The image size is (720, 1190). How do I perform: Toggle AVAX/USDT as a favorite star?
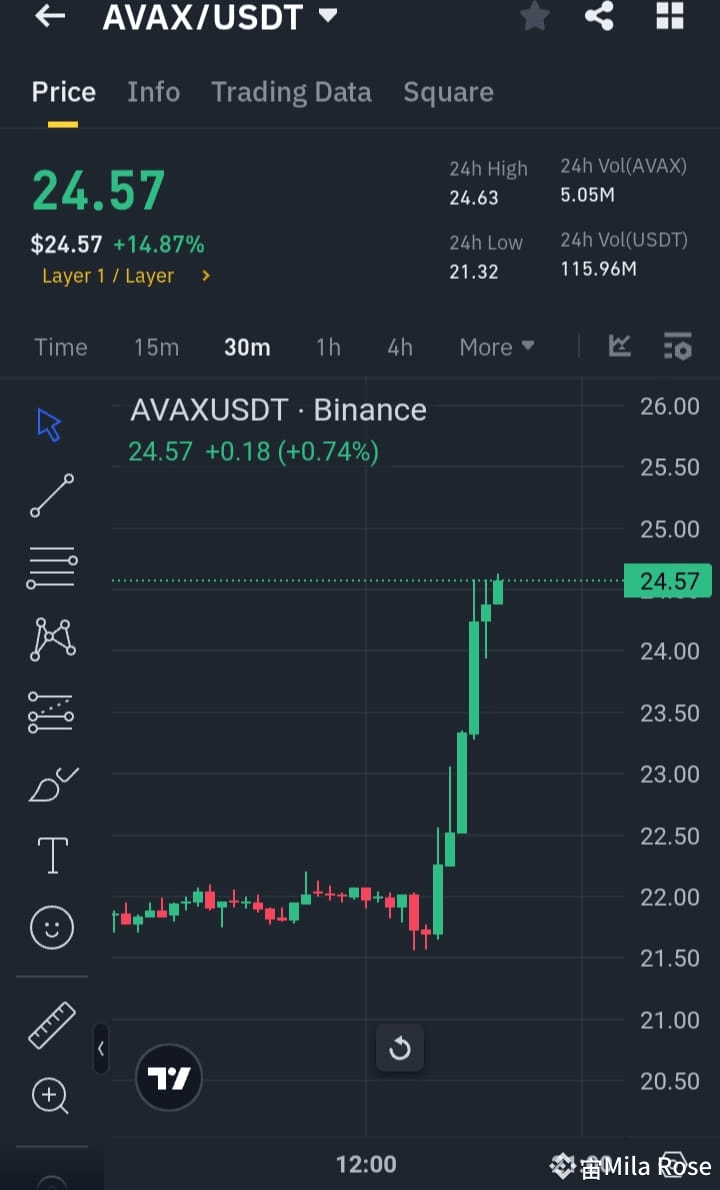(534, 16)
